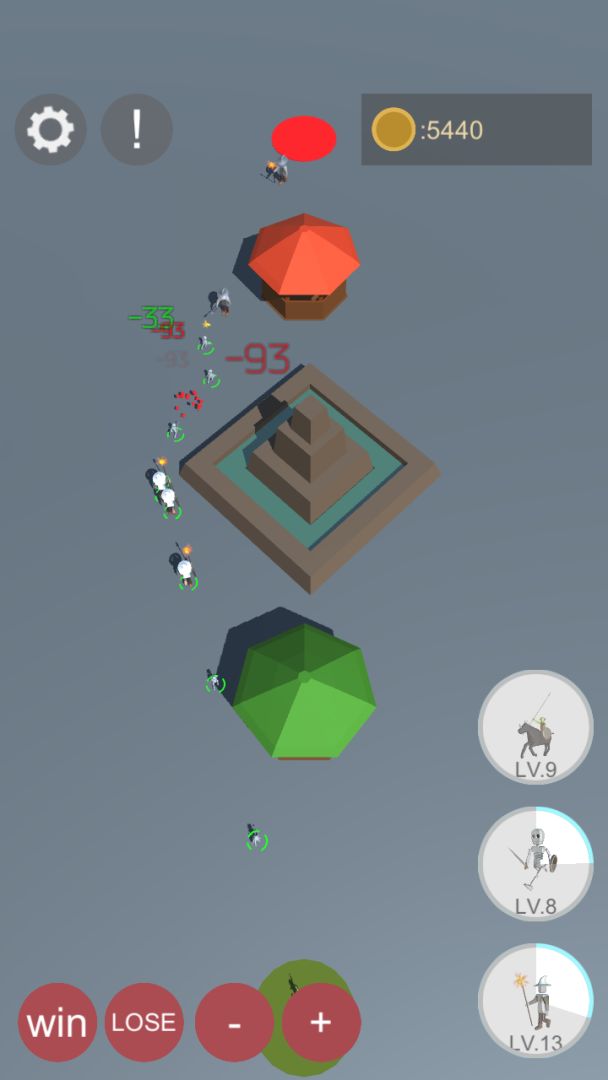Tap the plus button

point(321,1022)
